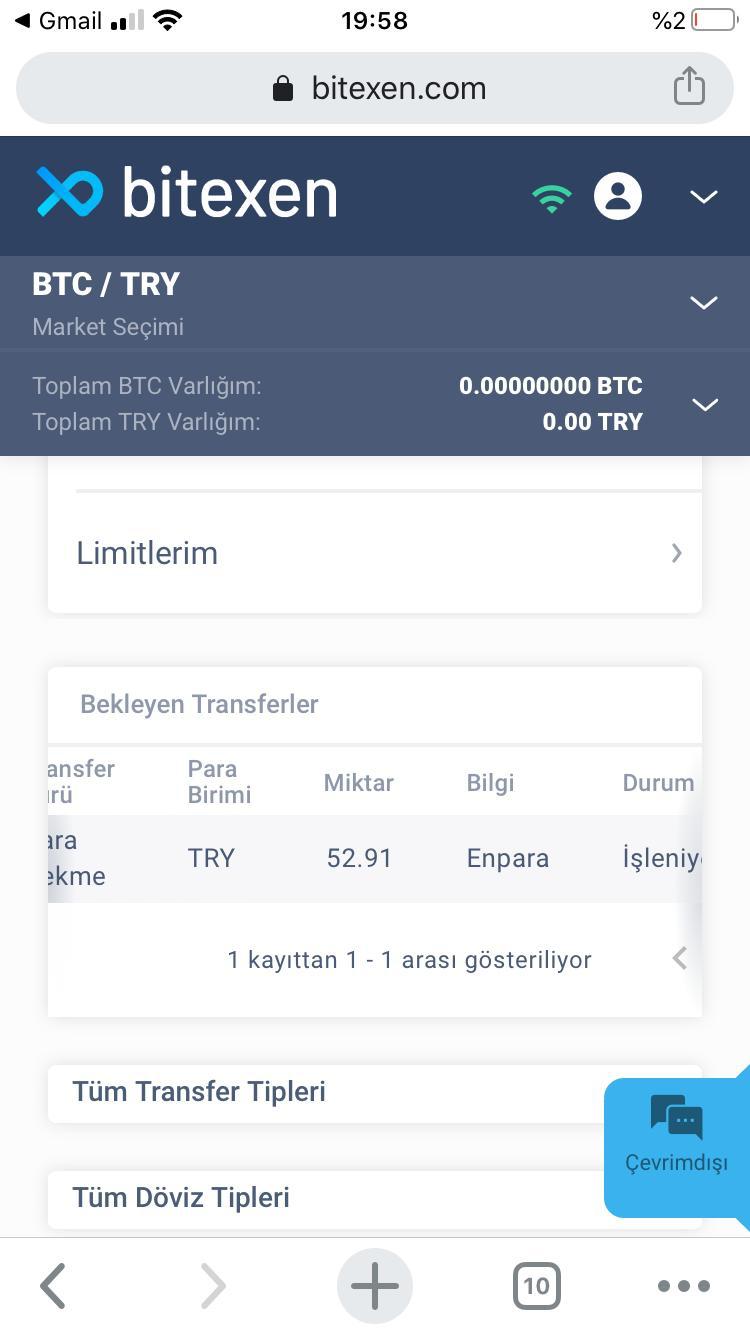Tap the bitexen.com address field

pos(375,88)
